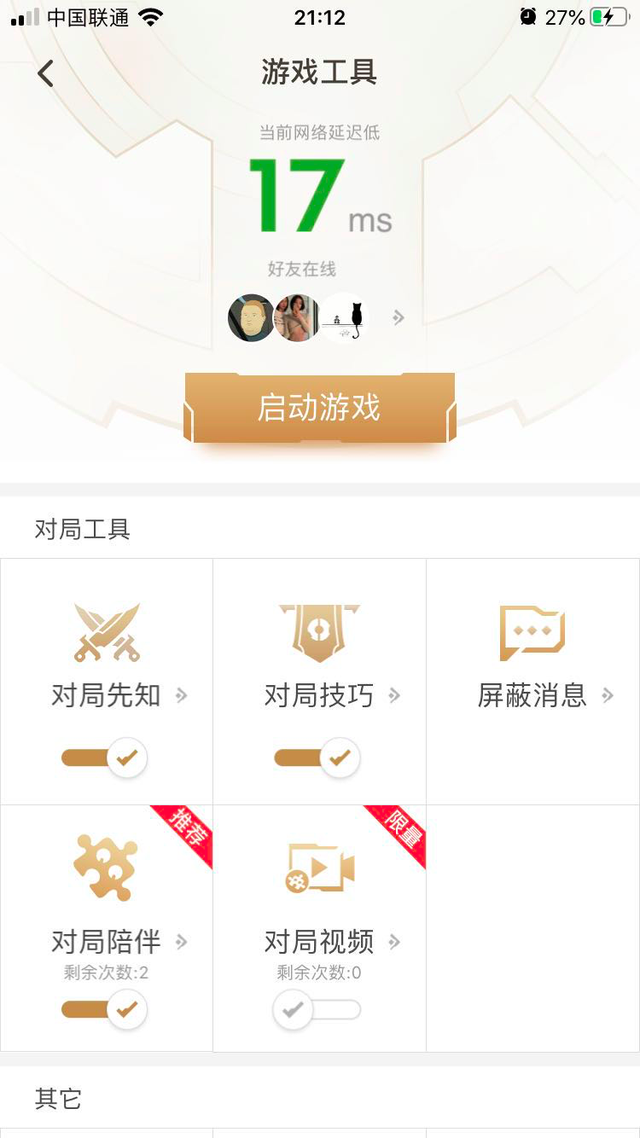The image size is (640, 1138).
Task: Enable the 对局视频 toggle
Action: click(318, 1010)
